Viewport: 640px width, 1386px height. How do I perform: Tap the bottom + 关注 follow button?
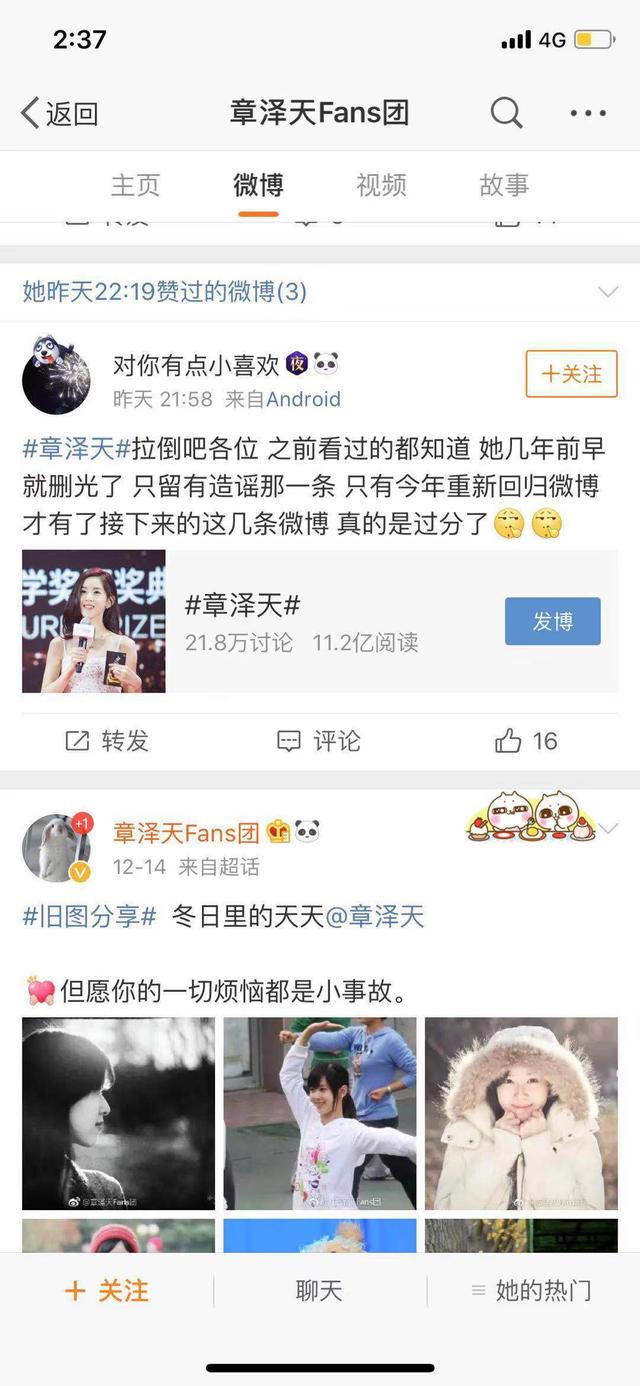coord(106,1291)
